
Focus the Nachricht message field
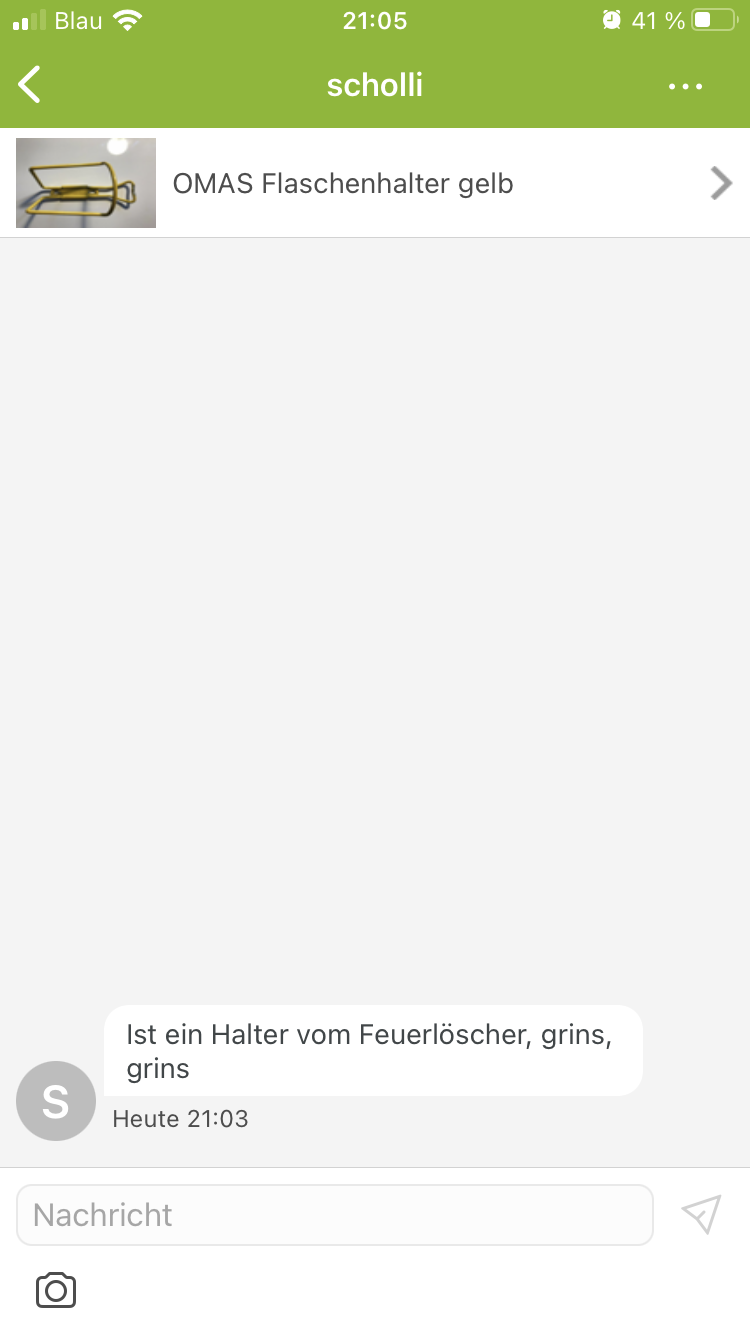click(x=334, y=1214)
